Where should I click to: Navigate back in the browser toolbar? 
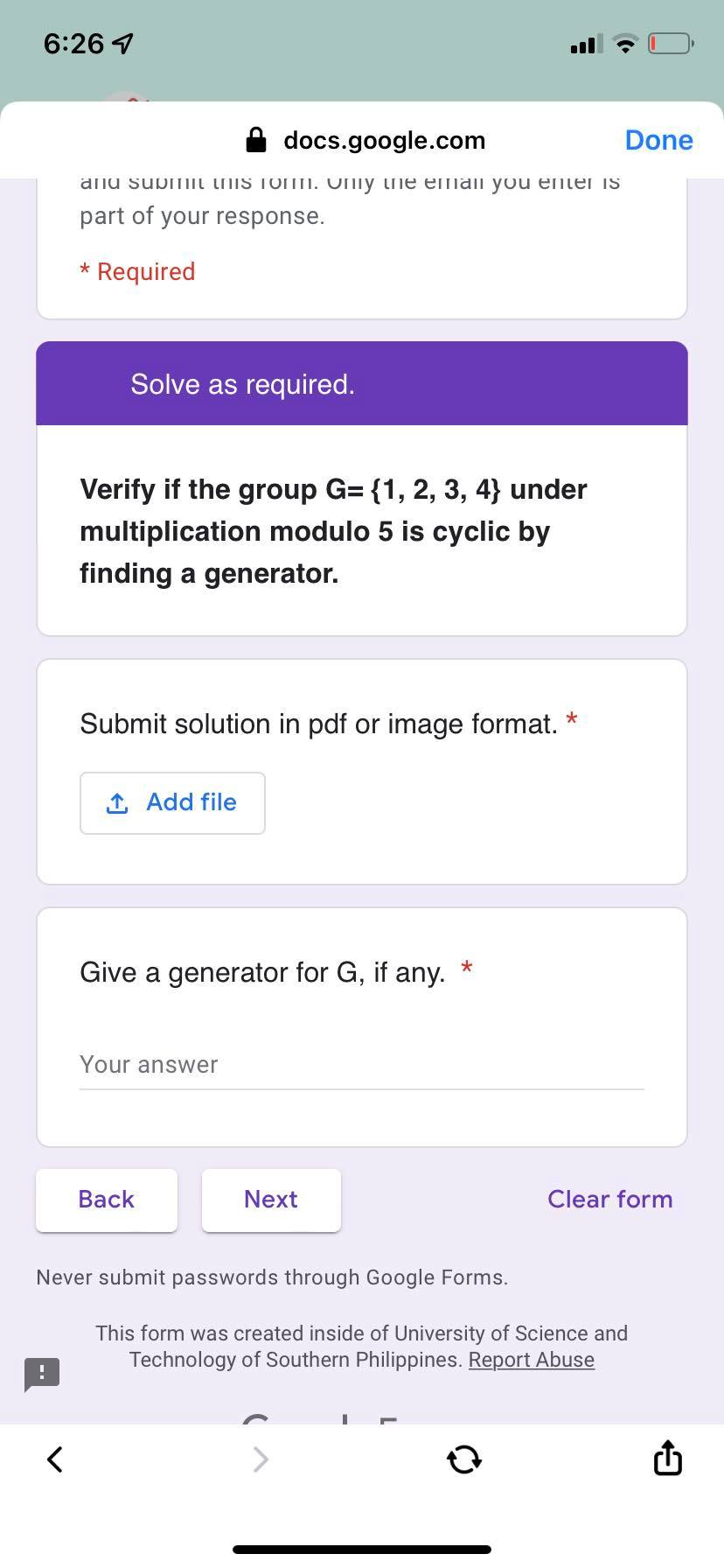pos(55,1459)
